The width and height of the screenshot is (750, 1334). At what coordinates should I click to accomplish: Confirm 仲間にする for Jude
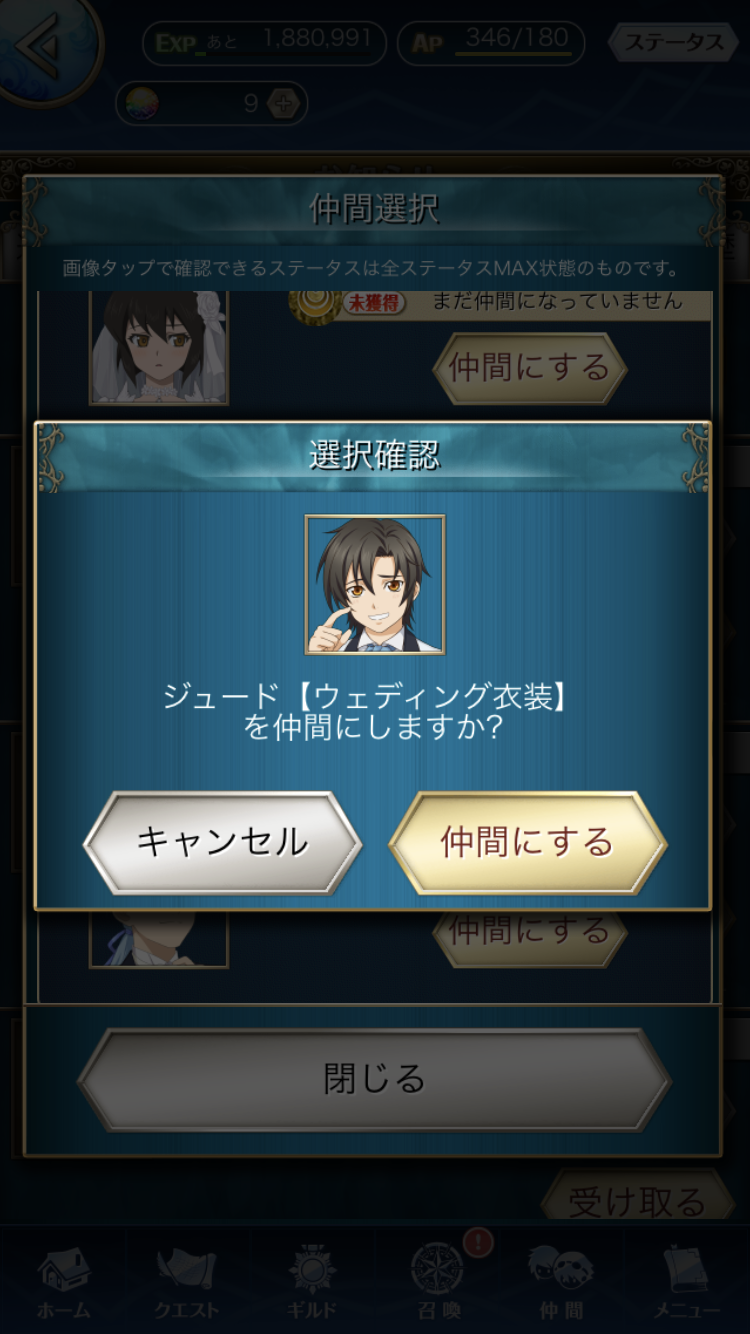click(x=527, y=842)
